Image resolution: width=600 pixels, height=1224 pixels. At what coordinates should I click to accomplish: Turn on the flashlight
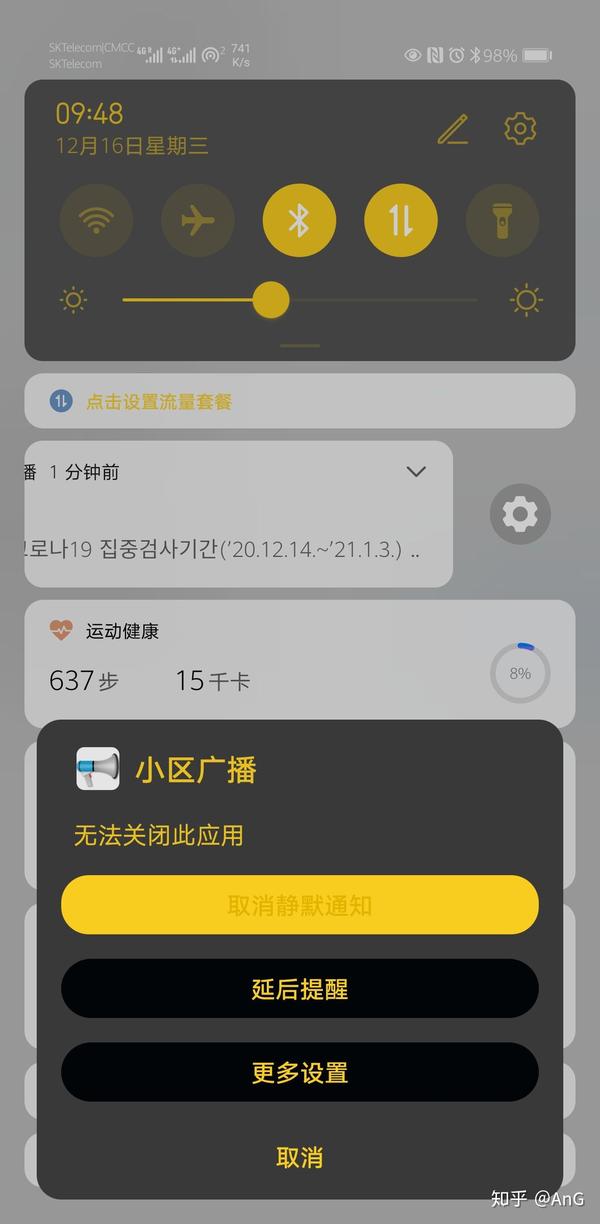[x=502, y=221]
